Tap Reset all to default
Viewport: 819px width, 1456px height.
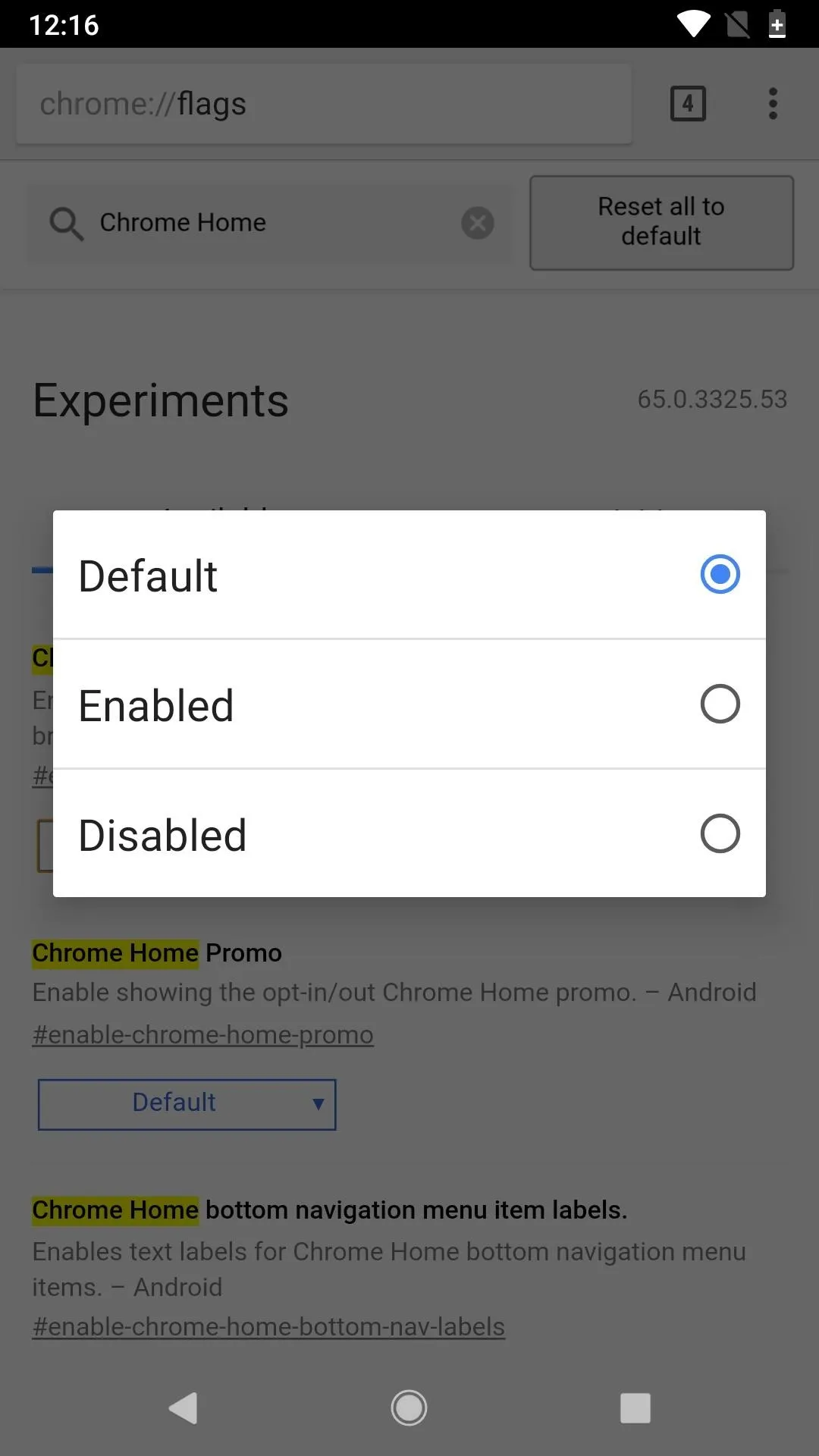pyautogui.click(x=661, y=222)
